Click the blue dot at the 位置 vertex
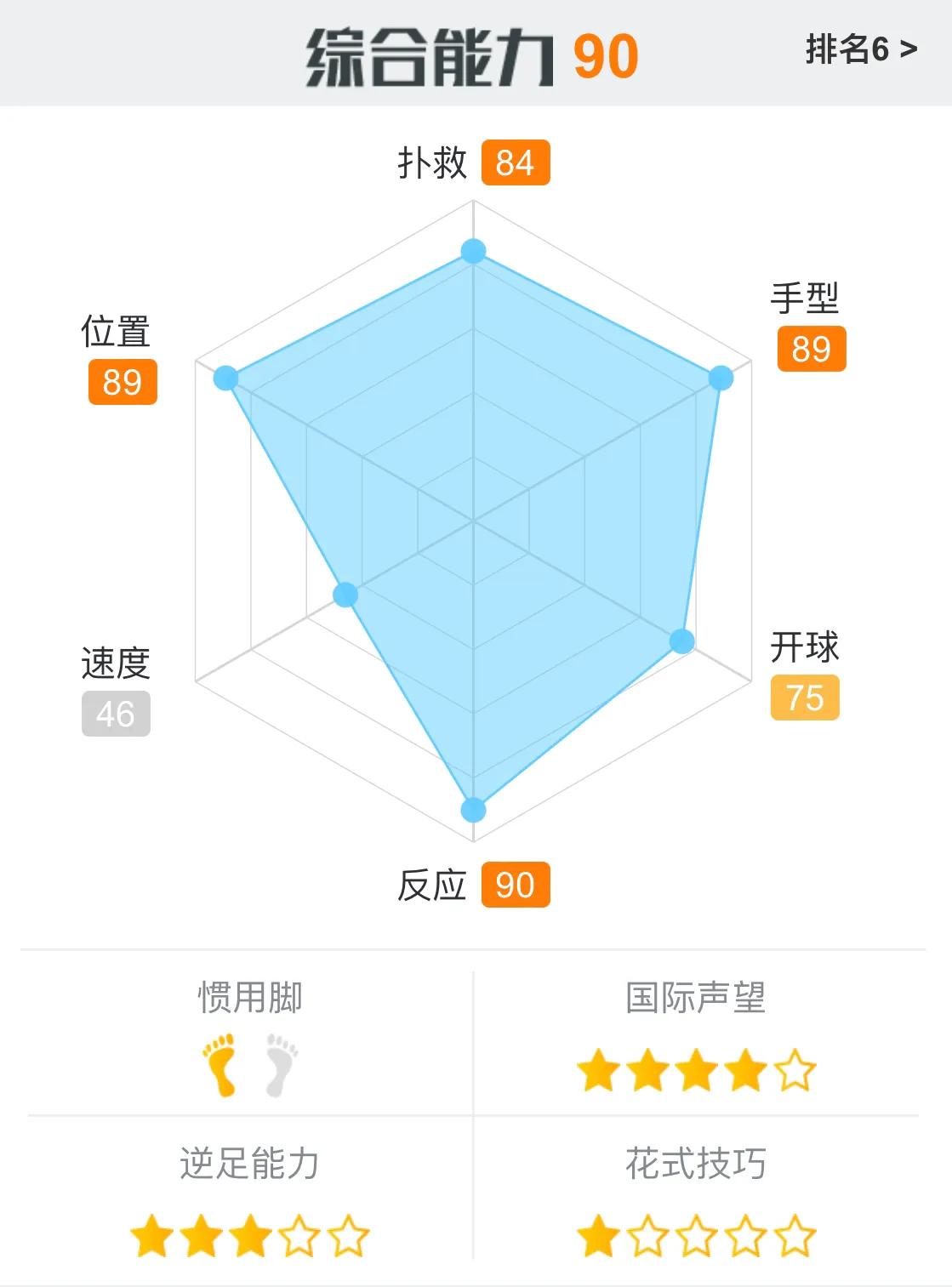 pos(225,377)
